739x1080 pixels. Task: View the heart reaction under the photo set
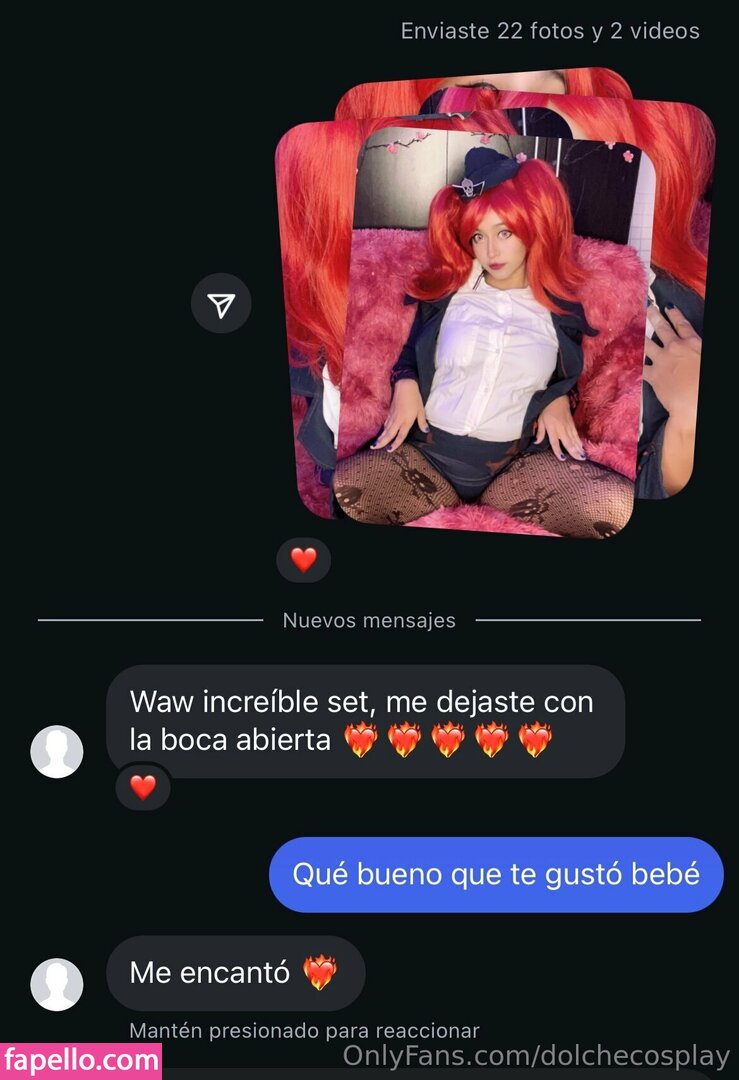point(303,560)
